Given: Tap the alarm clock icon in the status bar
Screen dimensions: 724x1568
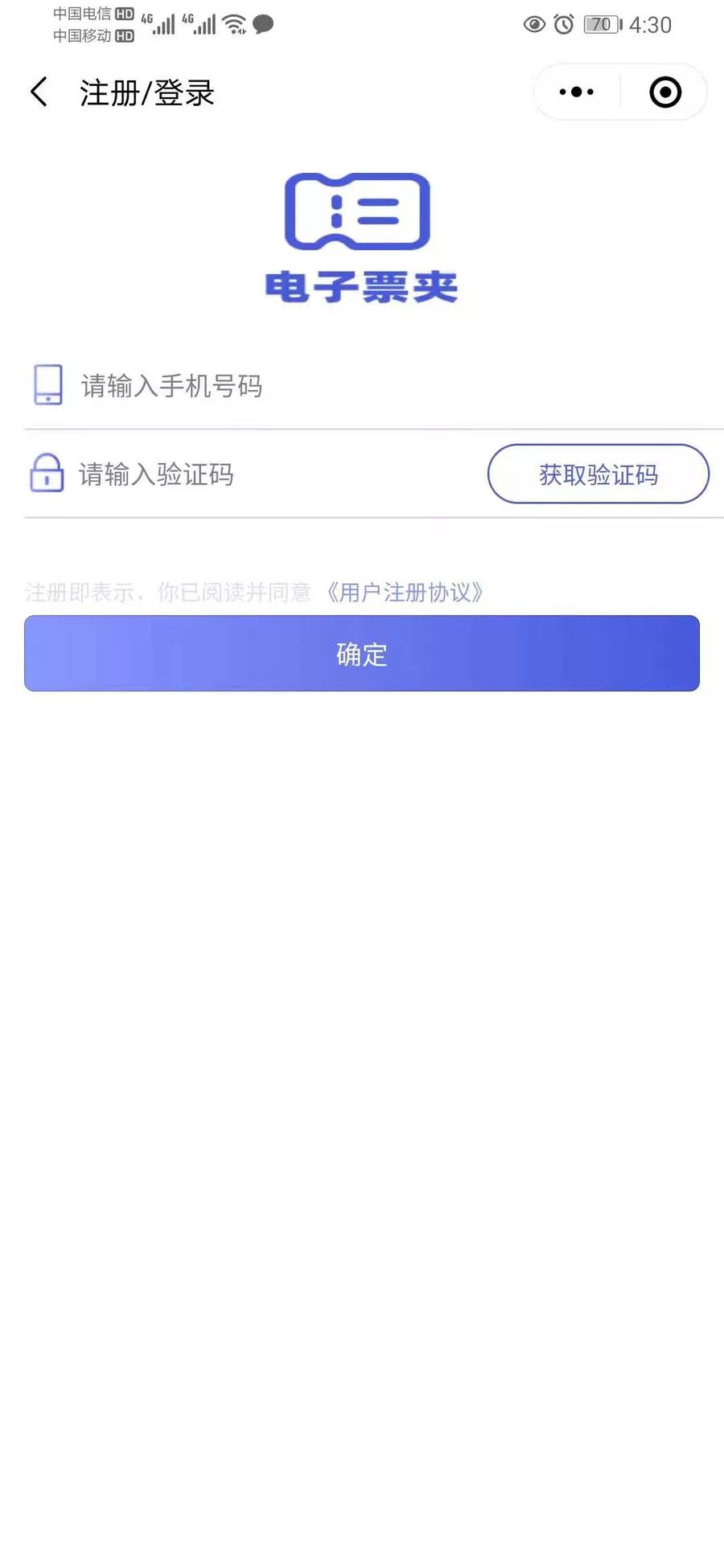Looking at the screenshot, I should 563,25.
